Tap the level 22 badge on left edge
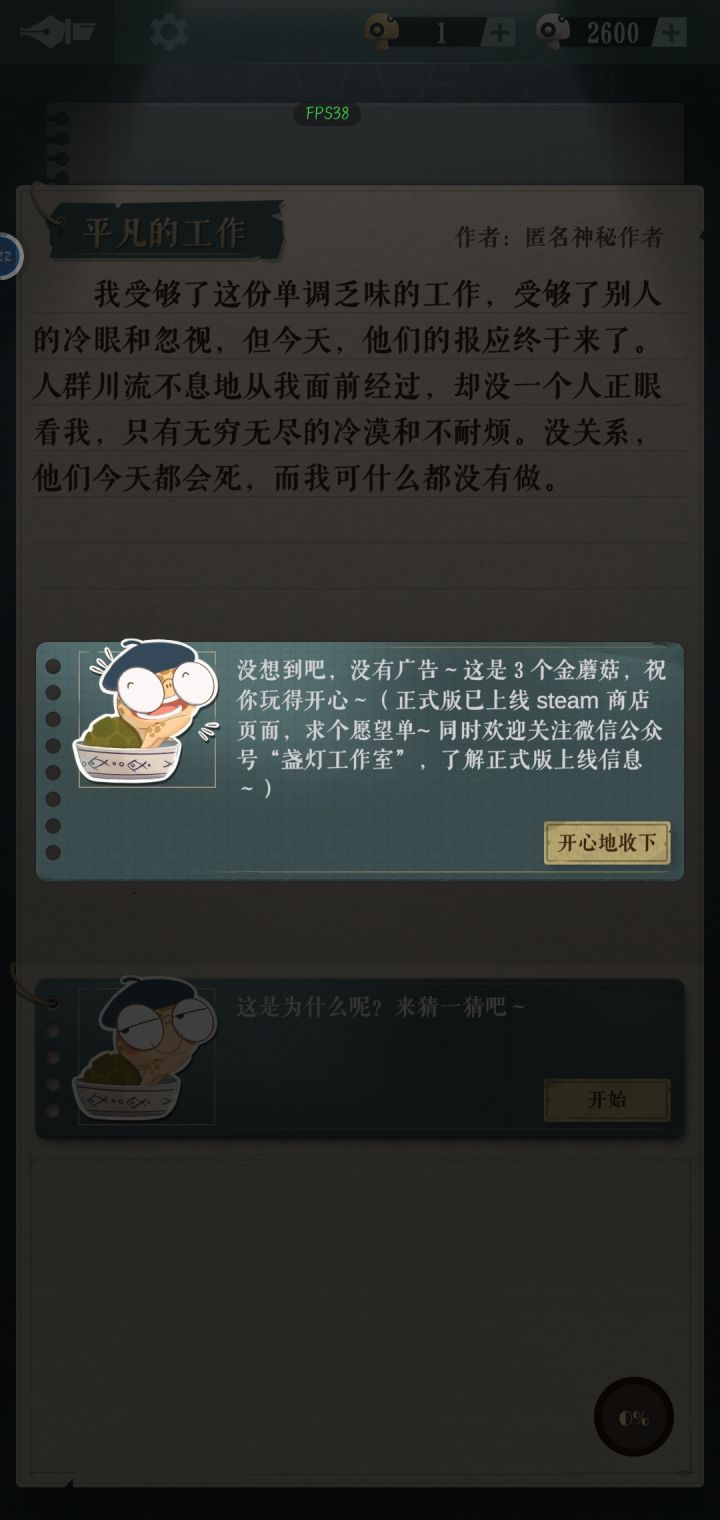The image size is (720, 1520). coord(6,255)
